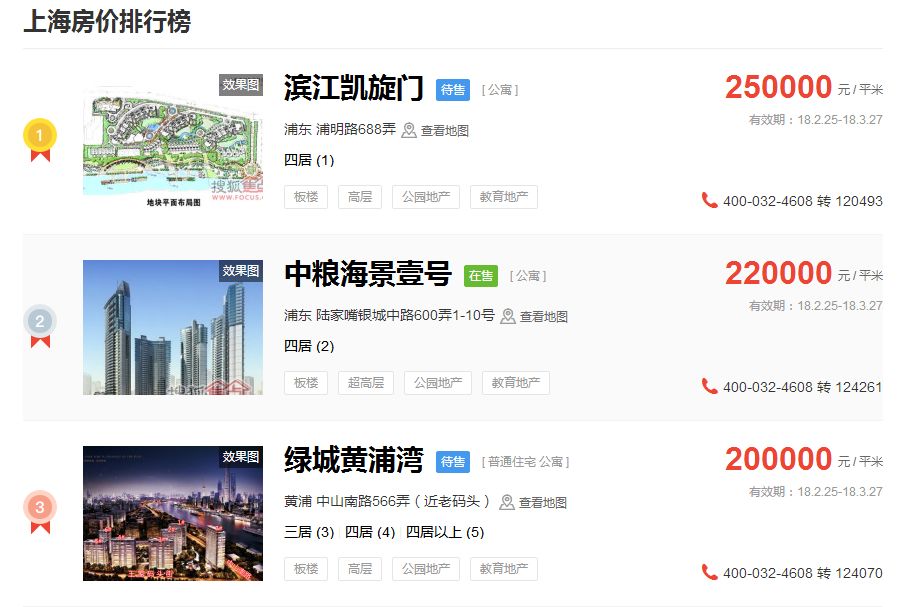This screenshot has height=607, width=907.
Task: Open the 滨江凯旋门 listing title
Action: [354, 88]
